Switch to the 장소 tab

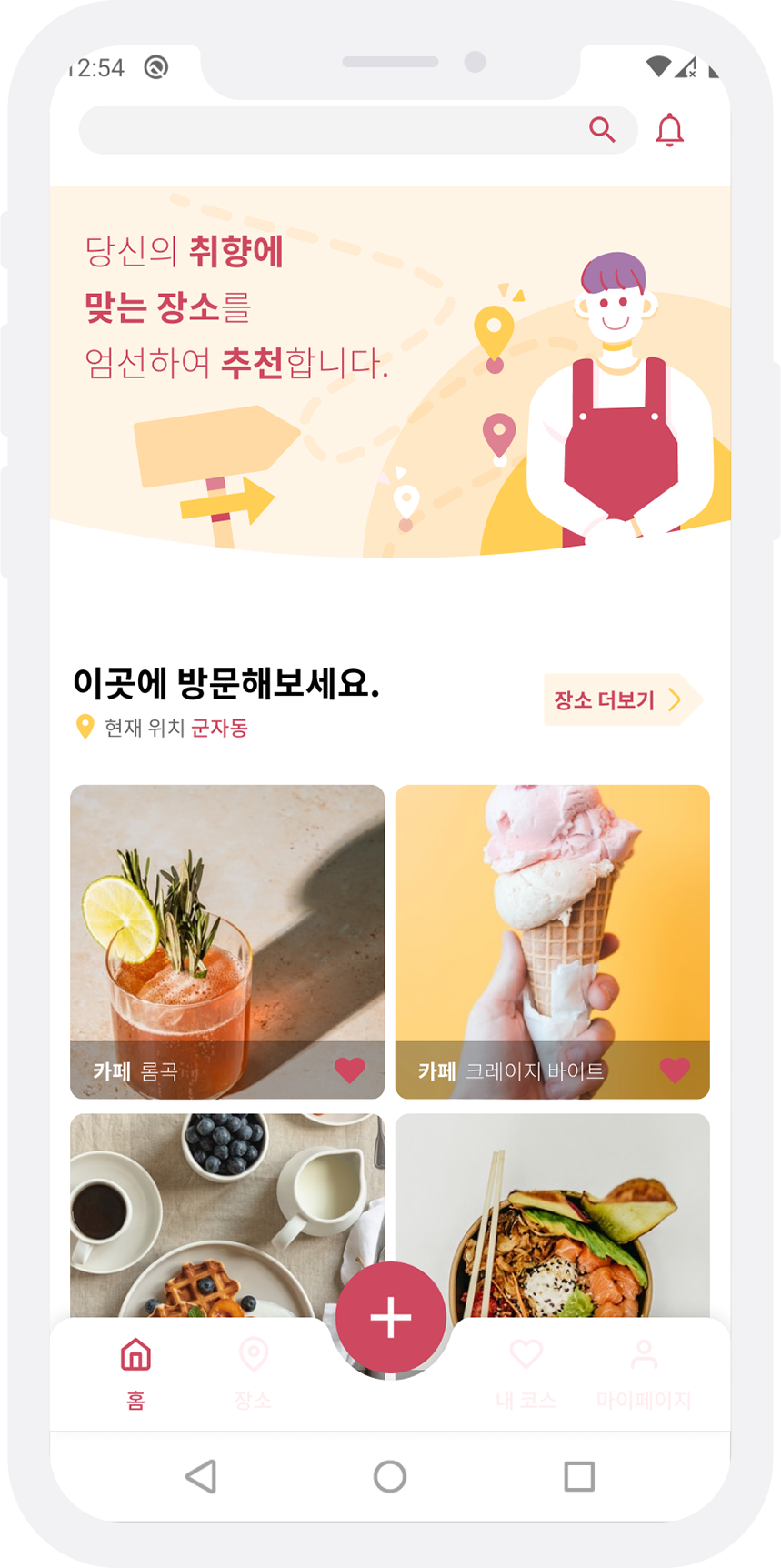tap(253, 1373)
